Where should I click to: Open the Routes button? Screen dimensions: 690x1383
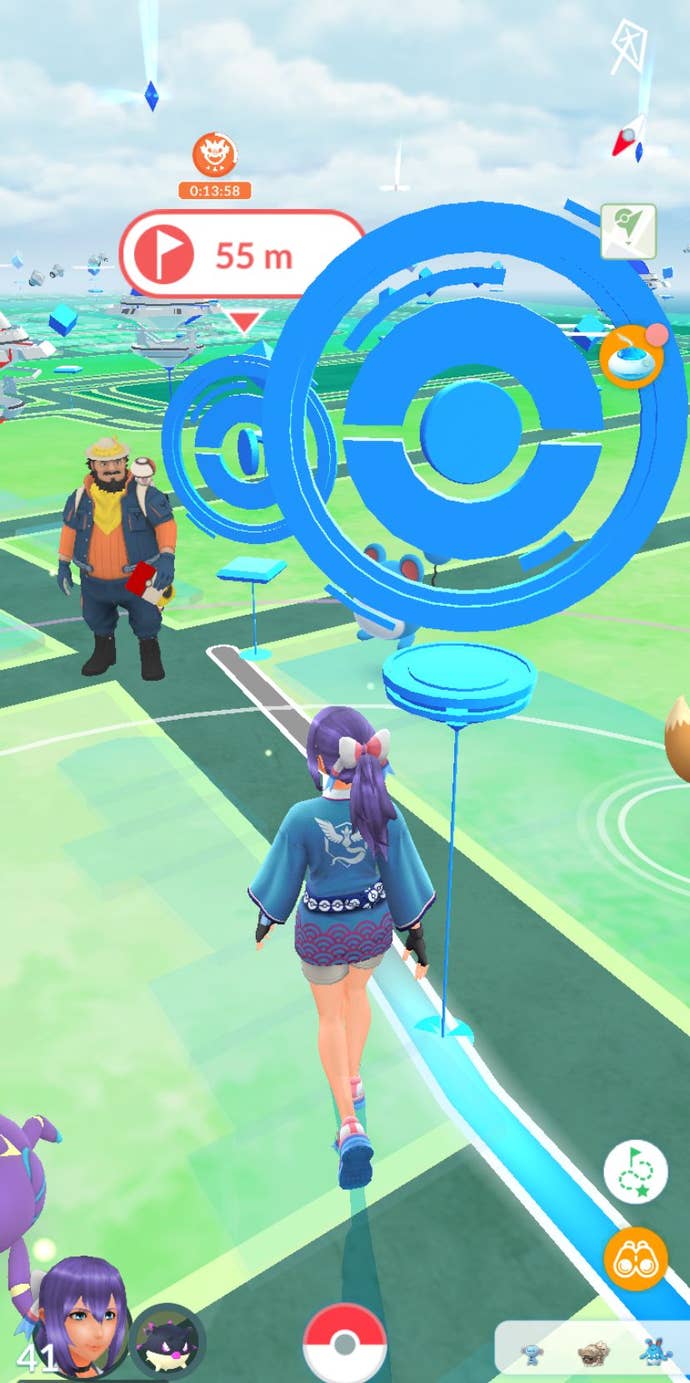pos(635,1171)
